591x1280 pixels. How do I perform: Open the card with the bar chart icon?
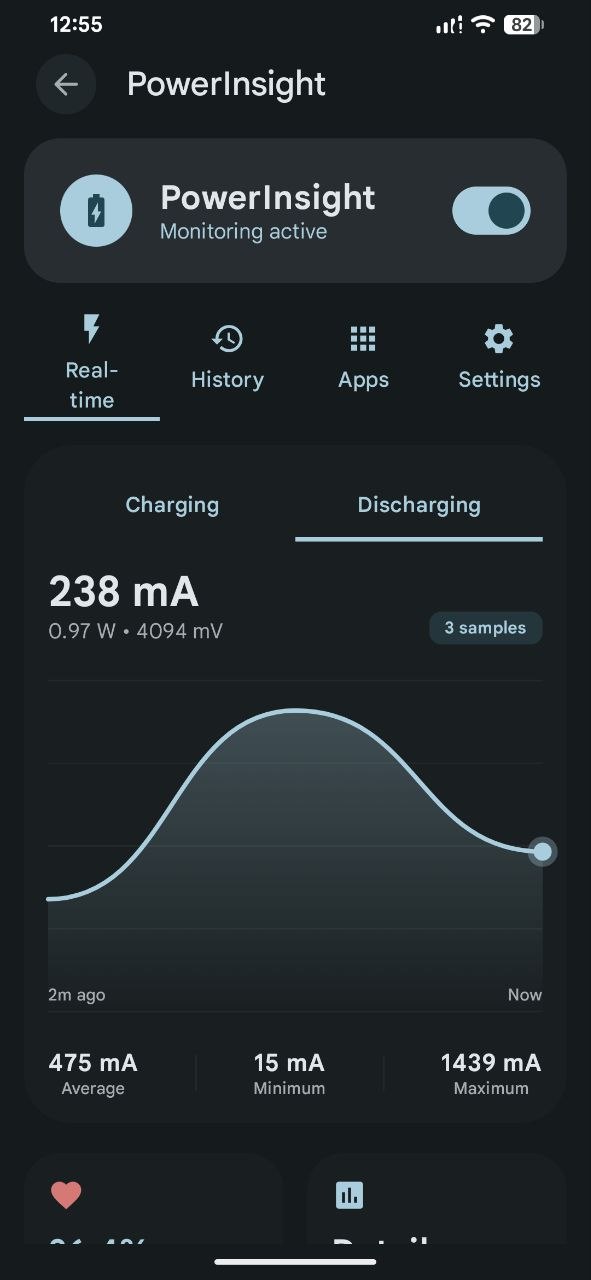(437, 1198)
